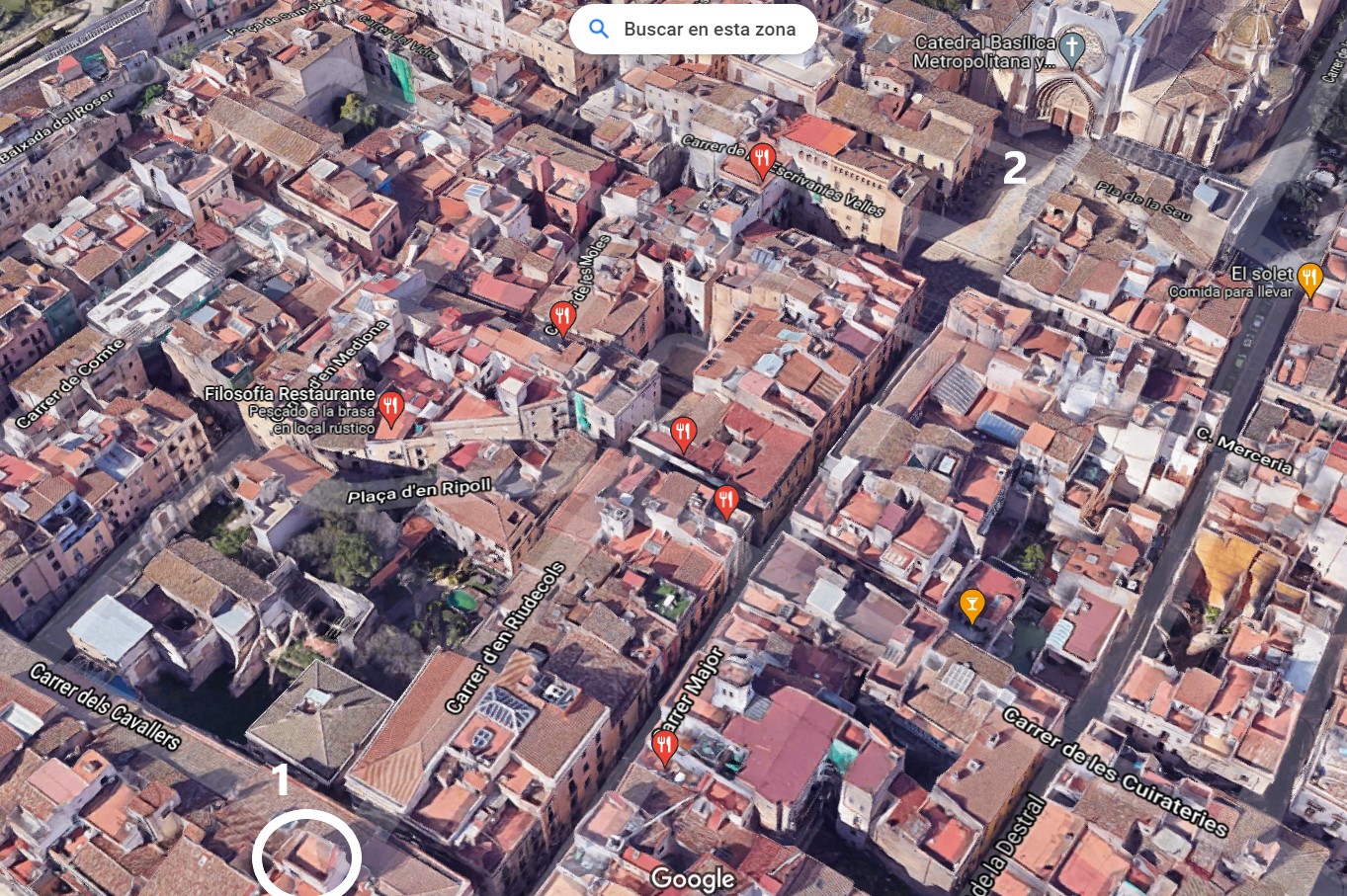Tap the 'Buscar en esta zona' button
This screenshot has width=1347, height=896.
tap(693, 30)
